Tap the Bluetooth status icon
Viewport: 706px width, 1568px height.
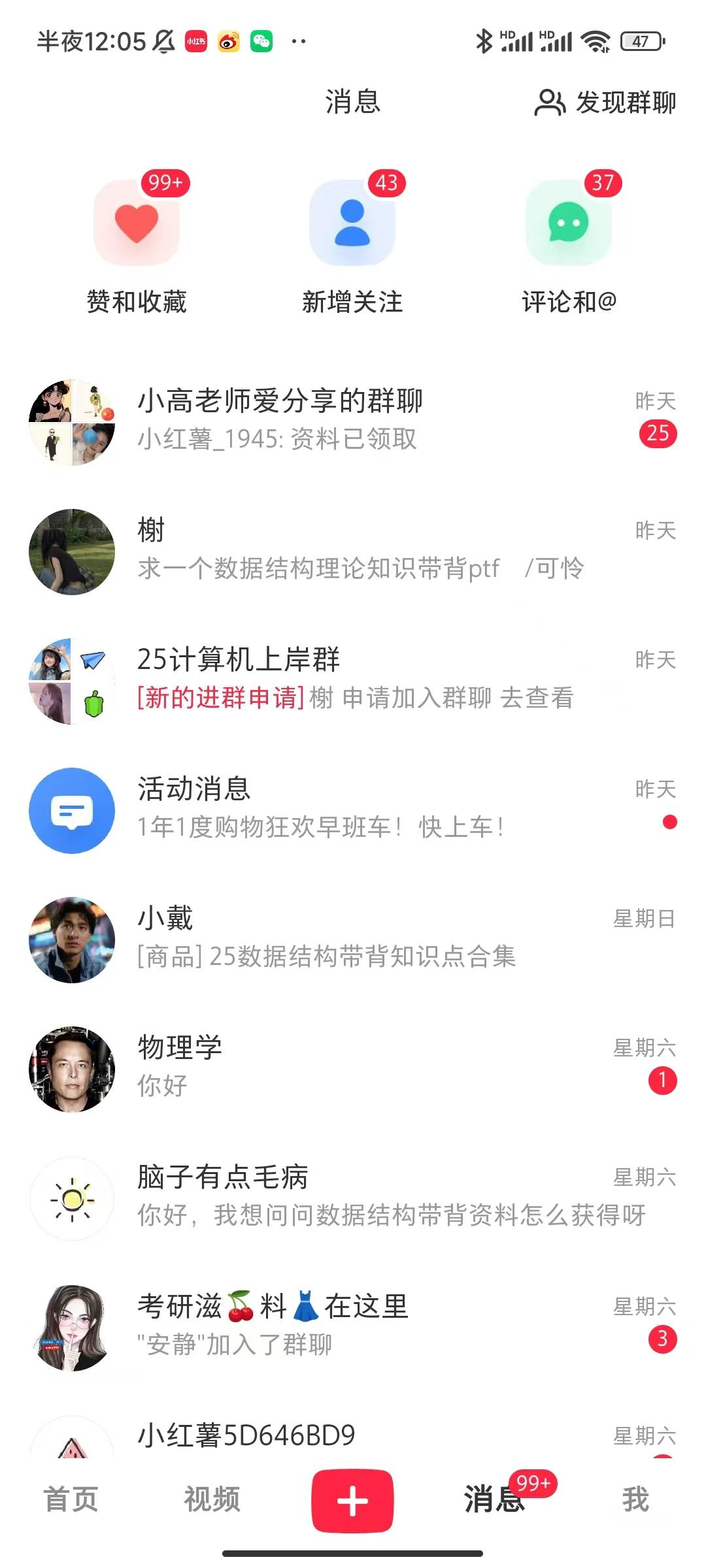tap(484, 41)
